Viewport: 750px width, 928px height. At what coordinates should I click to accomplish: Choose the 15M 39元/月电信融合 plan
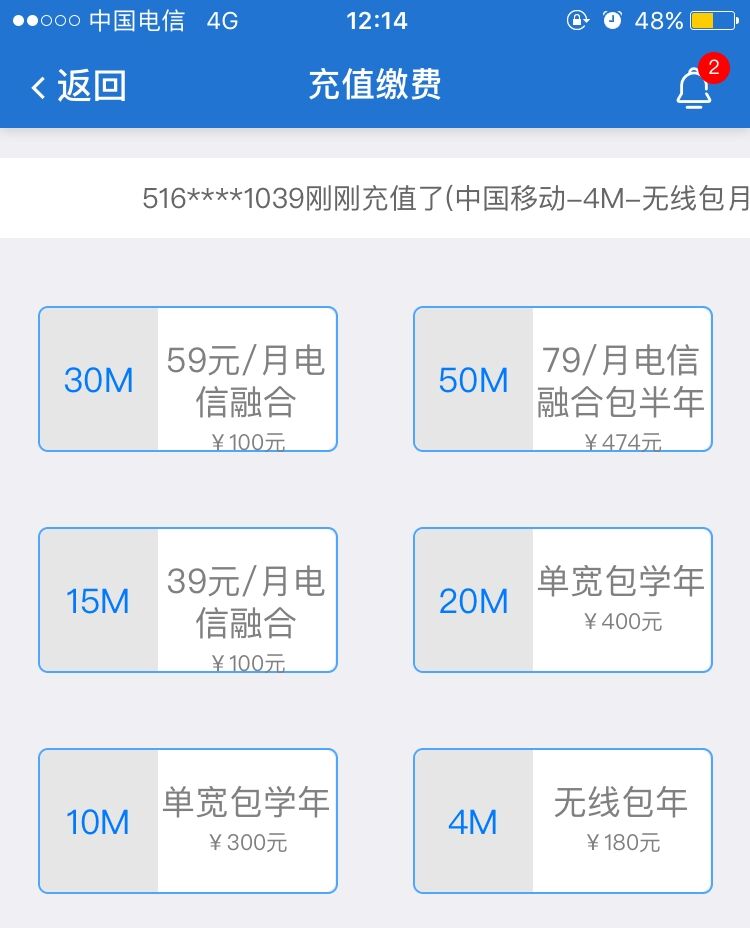(x=187, y=599)
